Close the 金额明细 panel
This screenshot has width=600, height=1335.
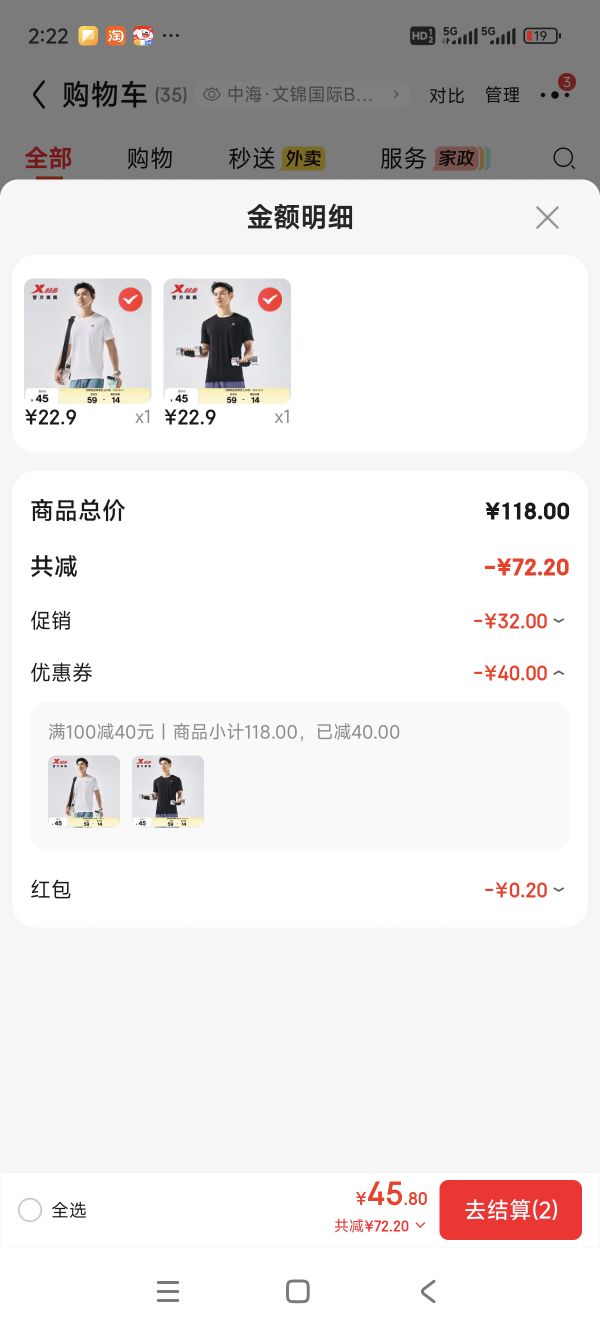coord(547,218)
